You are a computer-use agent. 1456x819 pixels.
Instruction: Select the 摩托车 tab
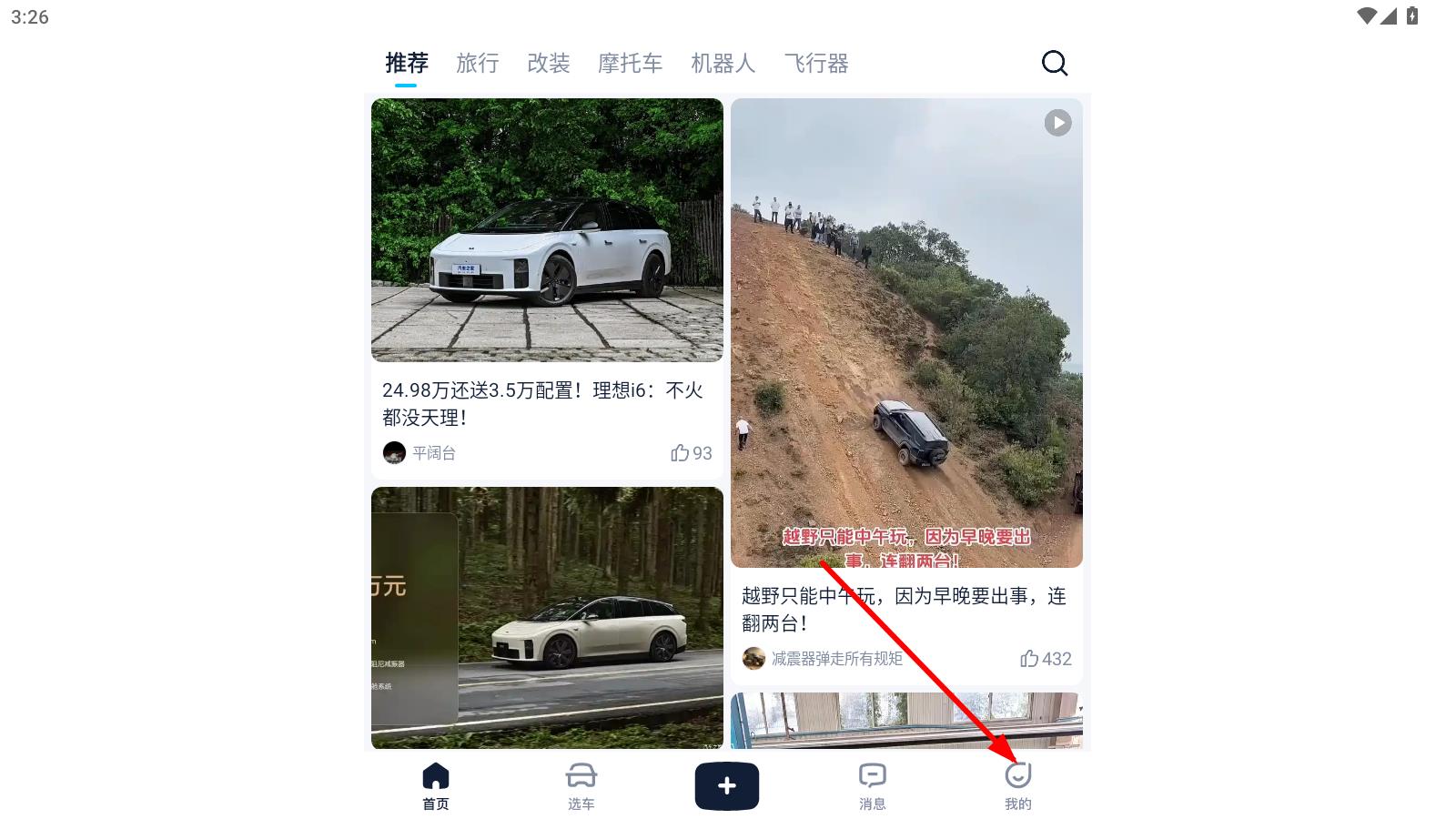pyautogui.click(x=630, y=63)
